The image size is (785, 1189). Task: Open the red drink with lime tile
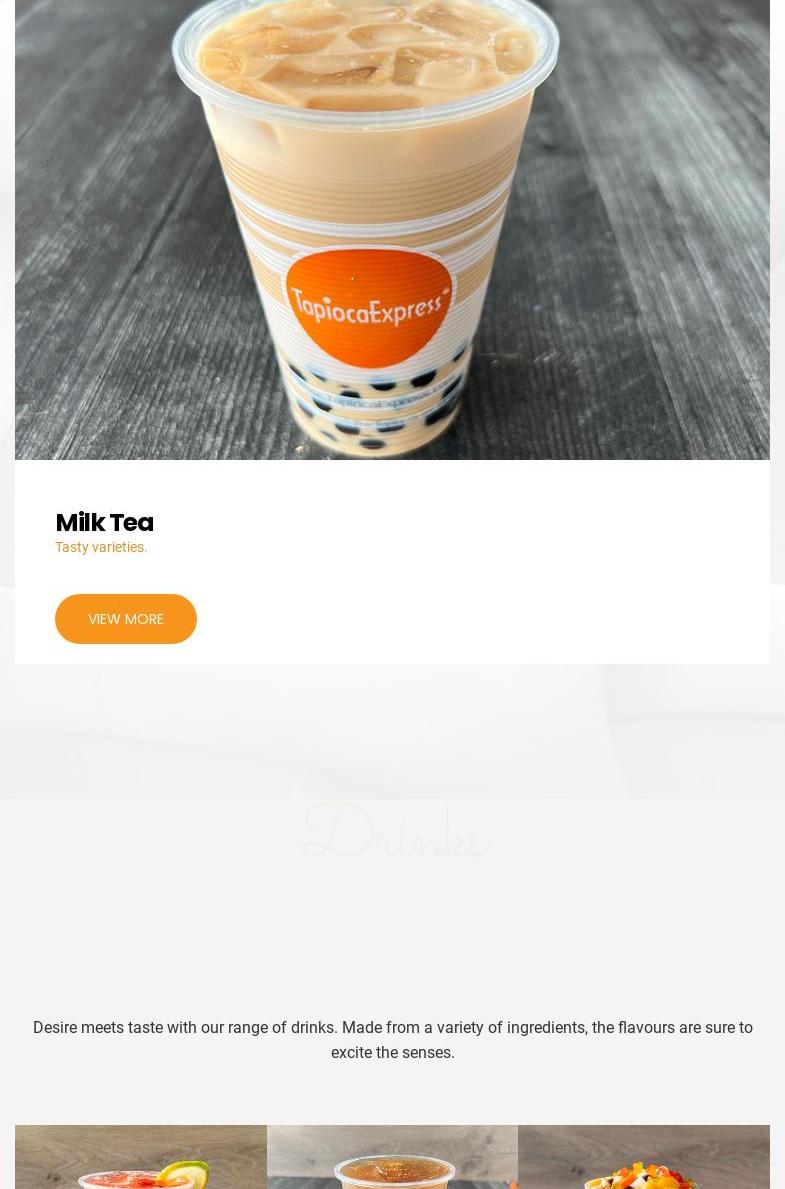tap(141, 1160)
